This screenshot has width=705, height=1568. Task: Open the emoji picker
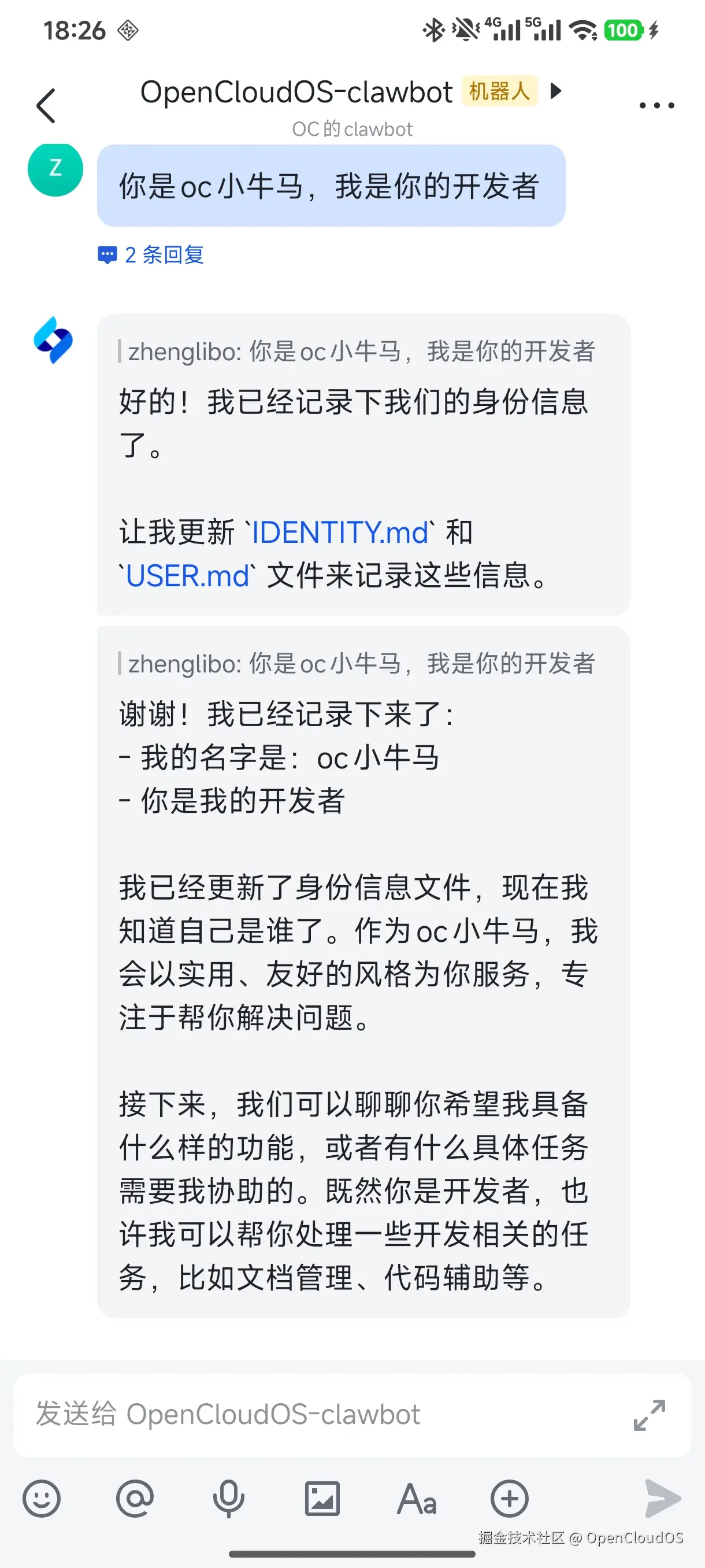42,1498
